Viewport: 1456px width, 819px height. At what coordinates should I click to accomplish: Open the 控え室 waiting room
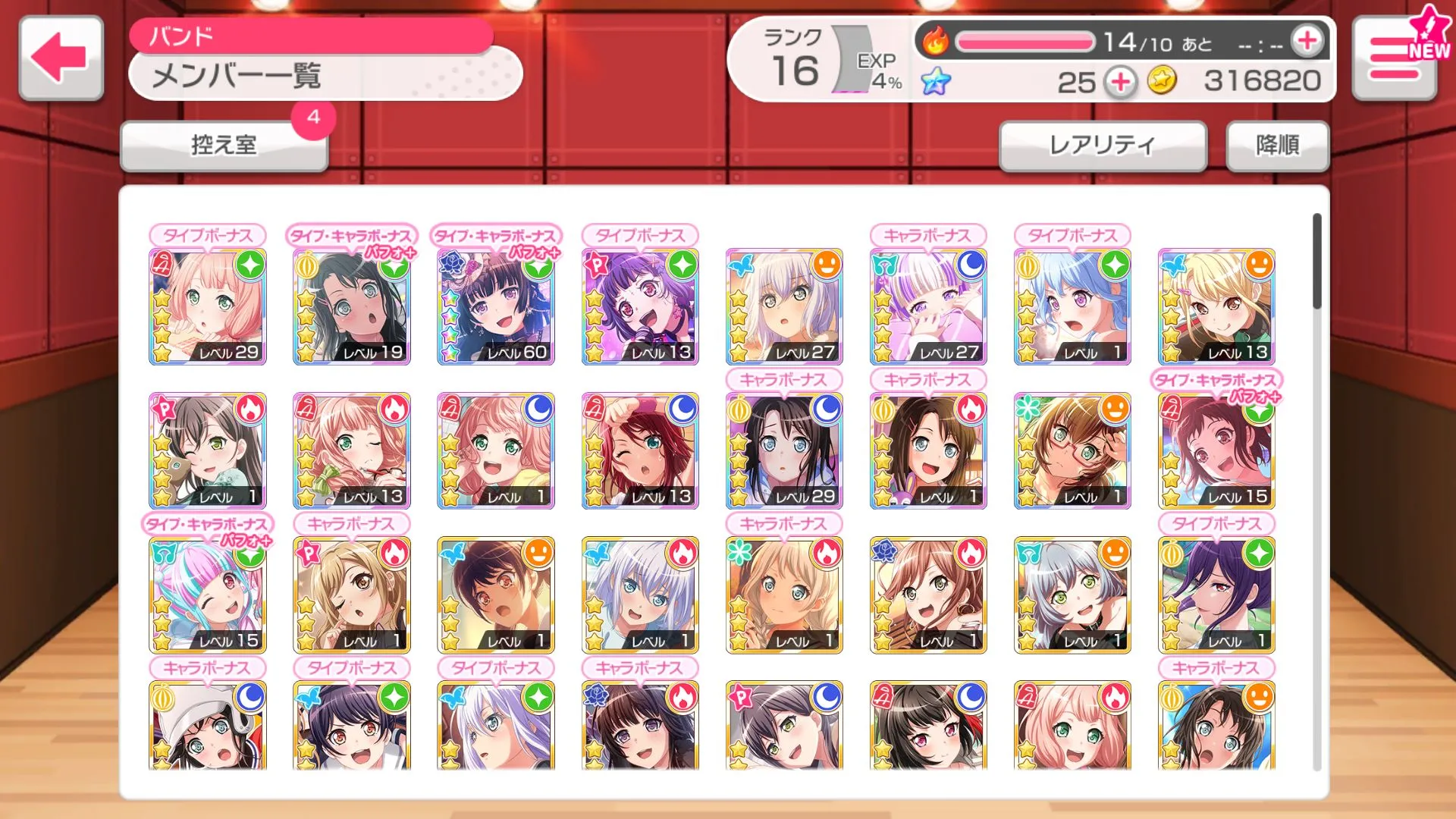224,145
